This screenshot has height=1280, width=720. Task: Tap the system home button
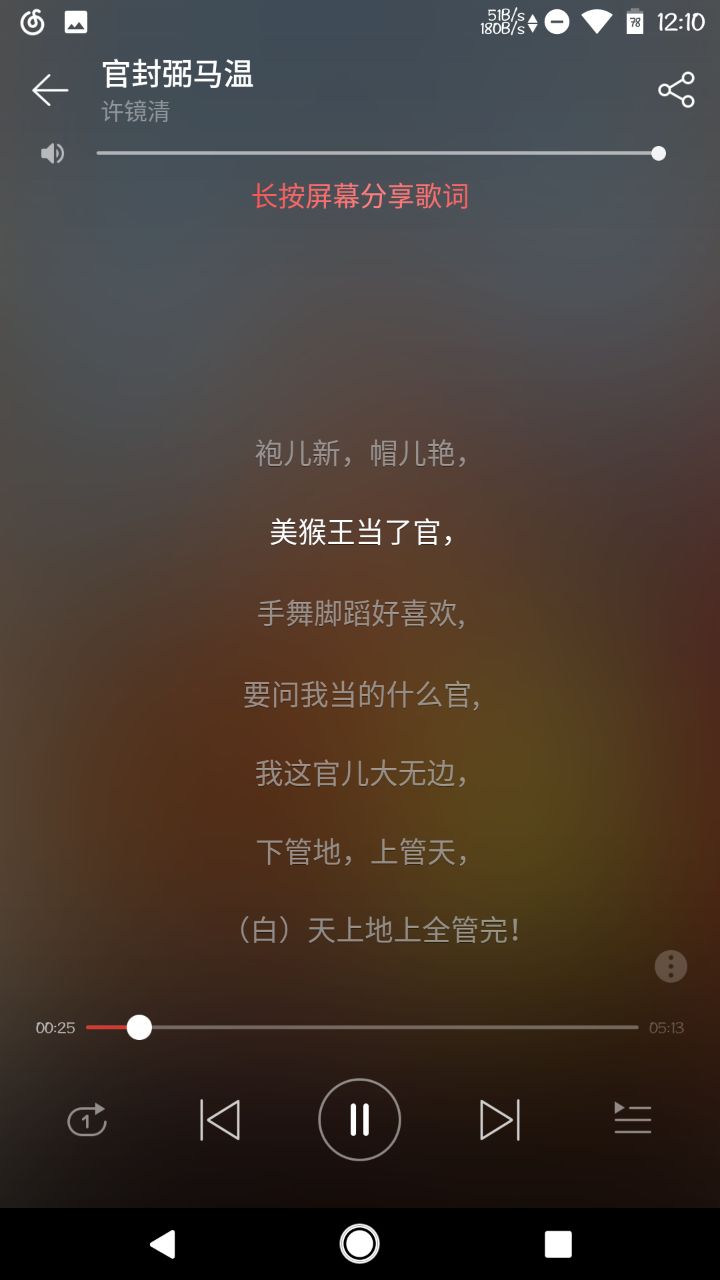[x=360, y=1244]
